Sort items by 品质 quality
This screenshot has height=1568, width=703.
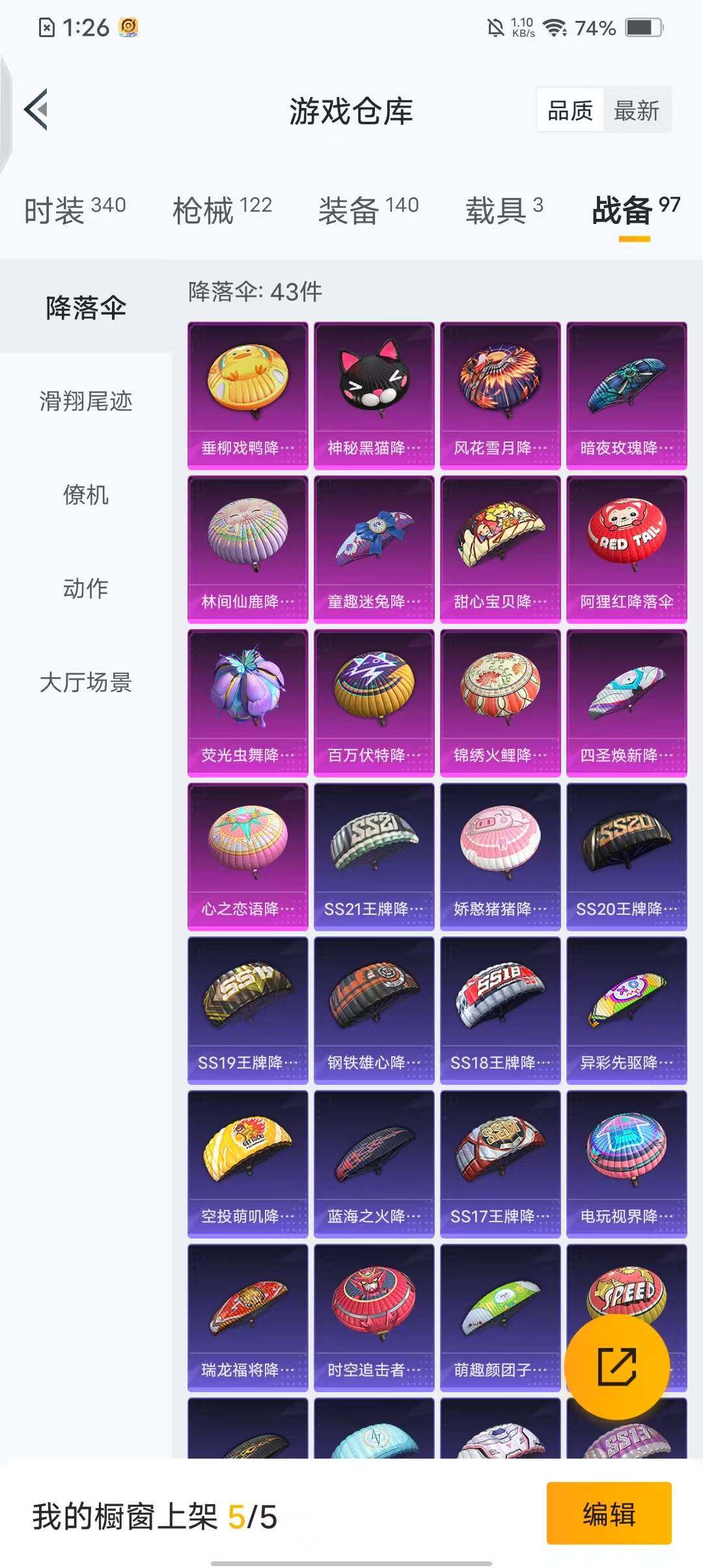pos(570,111)
